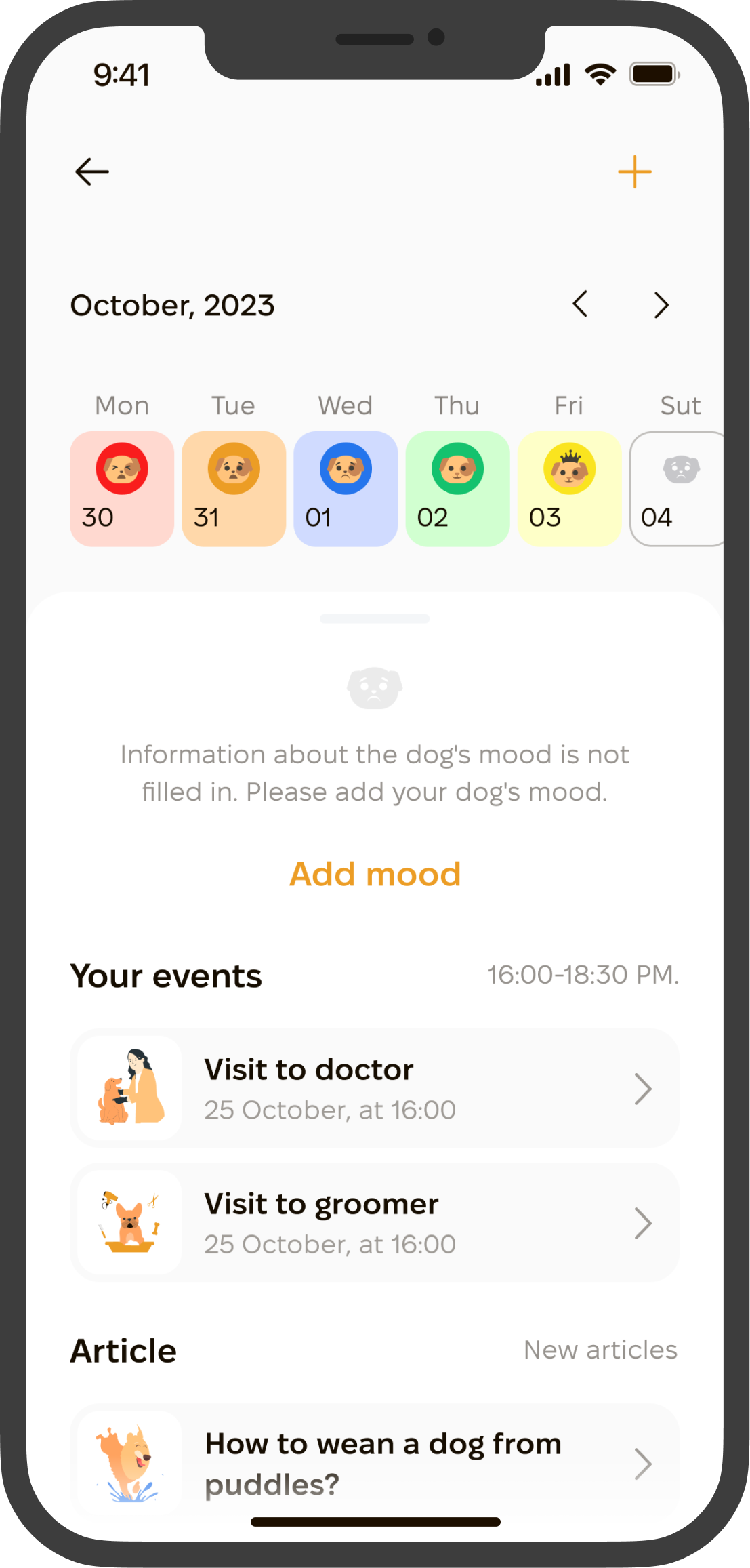The height and width of the screenshot is (1568, 750).
Task: Open the Visit to doctor event illustration
Action: pyautogui.click(x=128, y=1088)
